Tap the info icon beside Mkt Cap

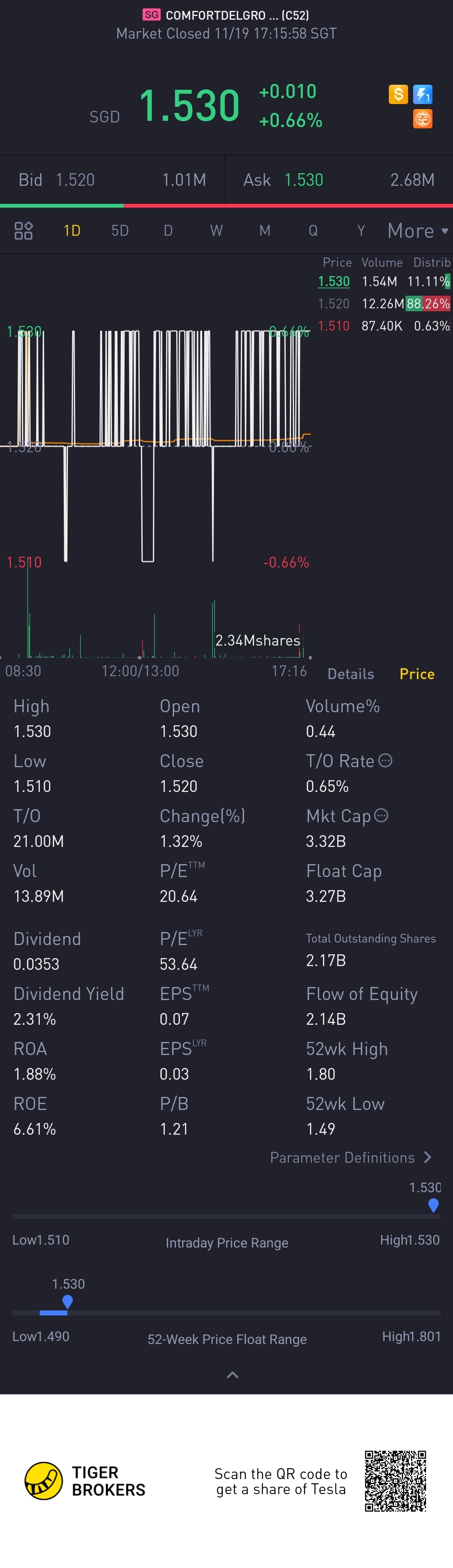pos(381,815)
